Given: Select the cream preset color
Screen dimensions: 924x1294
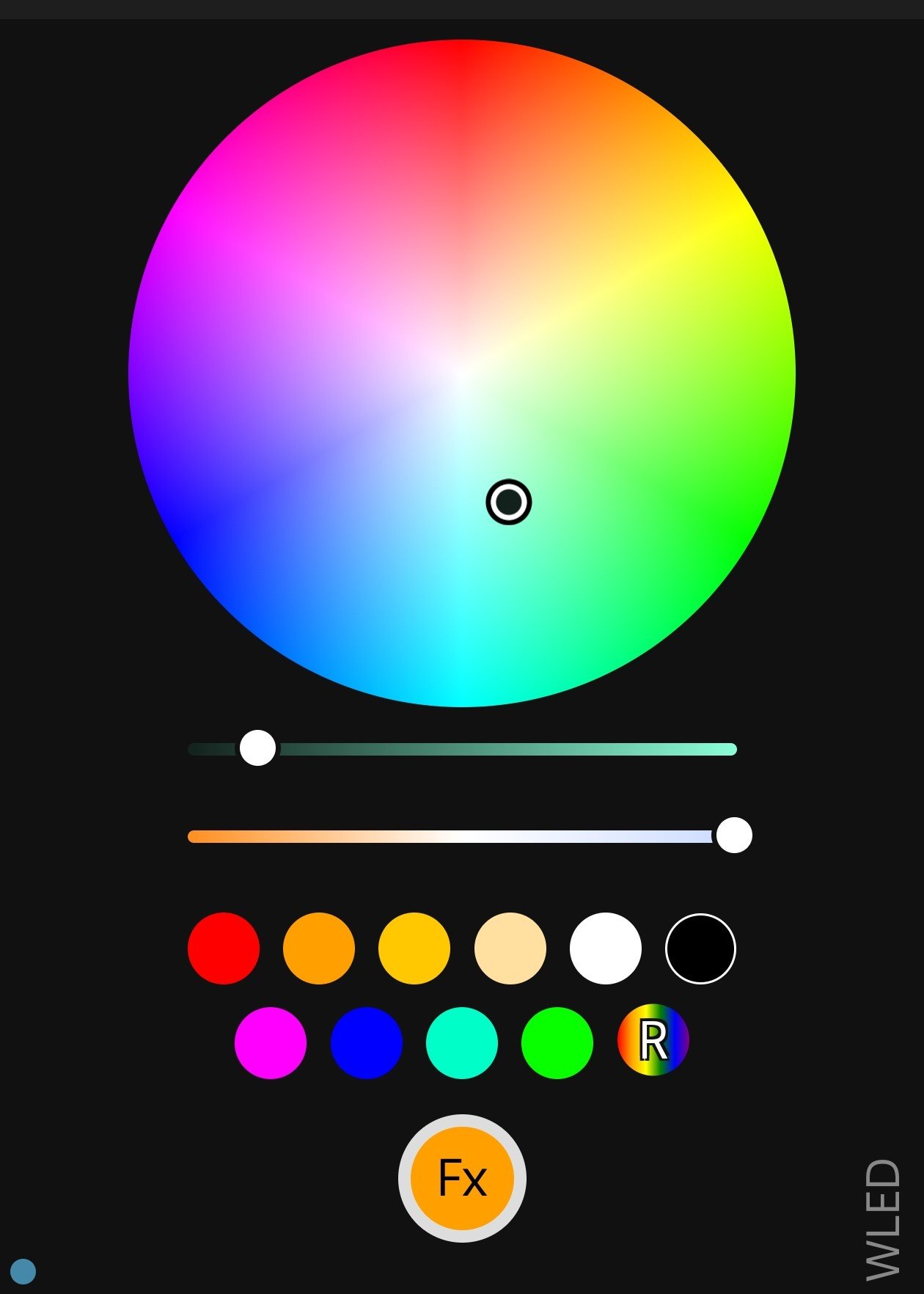Looking at the screenshot, I should [510, 948].
